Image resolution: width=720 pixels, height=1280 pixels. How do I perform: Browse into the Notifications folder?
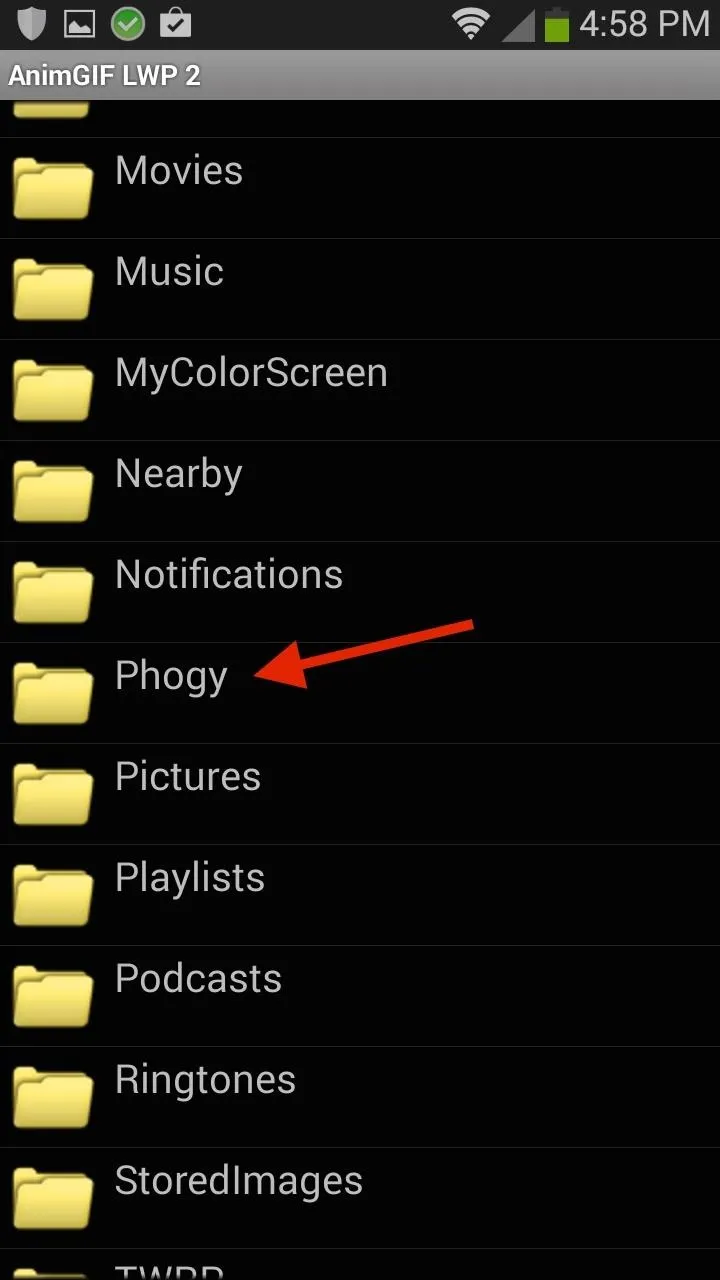coord(360,592)
